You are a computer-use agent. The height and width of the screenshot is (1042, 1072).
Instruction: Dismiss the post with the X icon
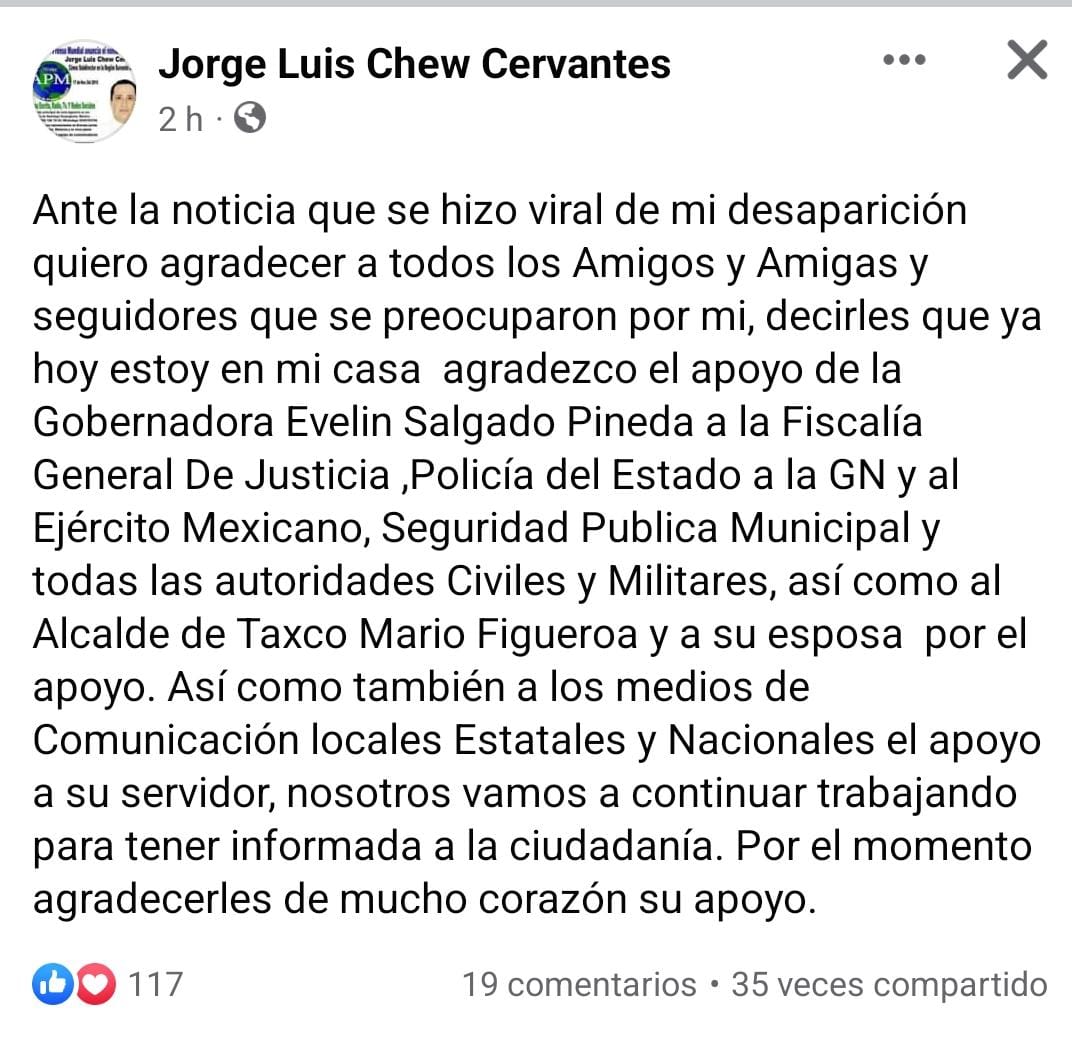tap(1026, 62)
